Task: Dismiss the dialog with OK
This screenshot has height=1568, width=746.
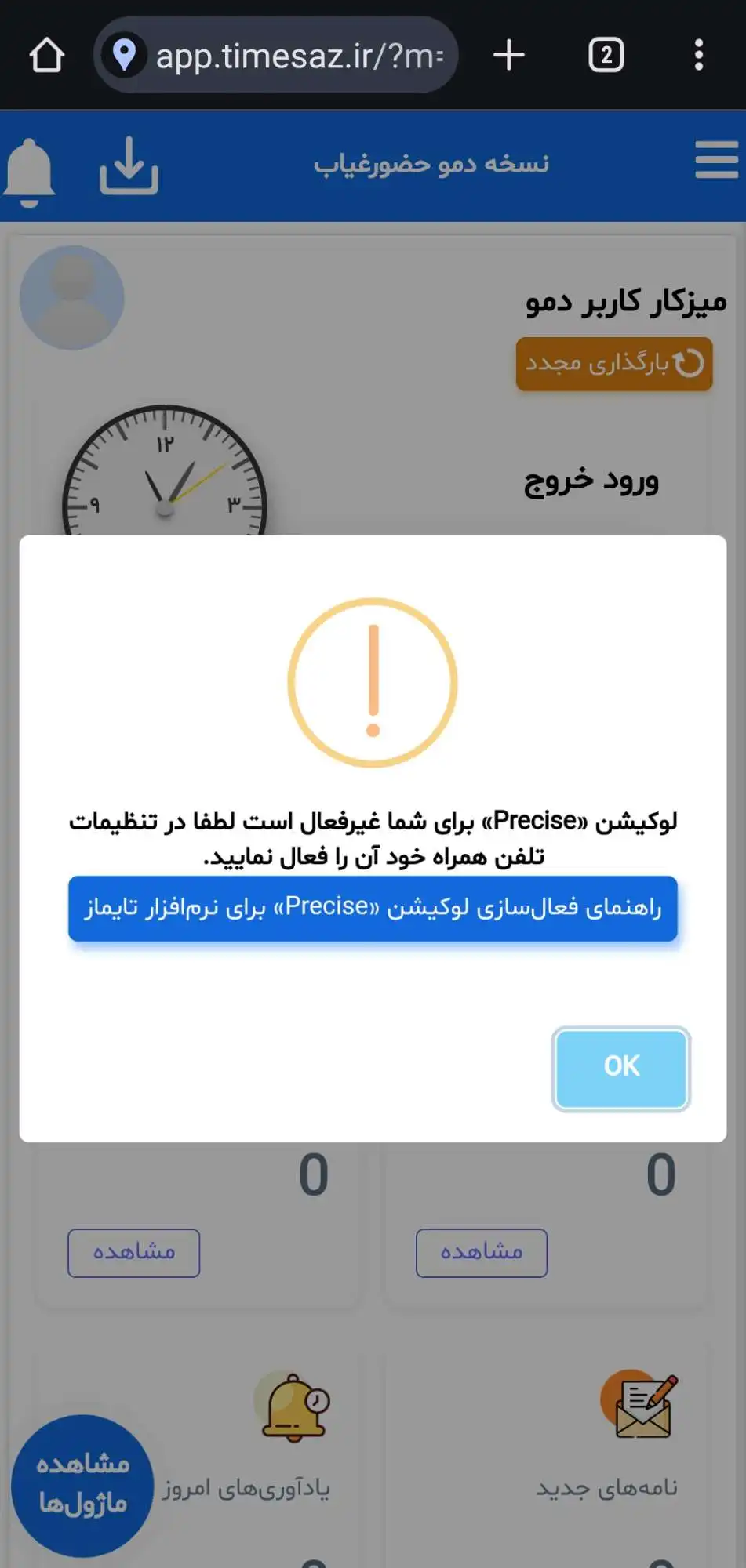Action: pyautogui.click(x=620, y=1068)
